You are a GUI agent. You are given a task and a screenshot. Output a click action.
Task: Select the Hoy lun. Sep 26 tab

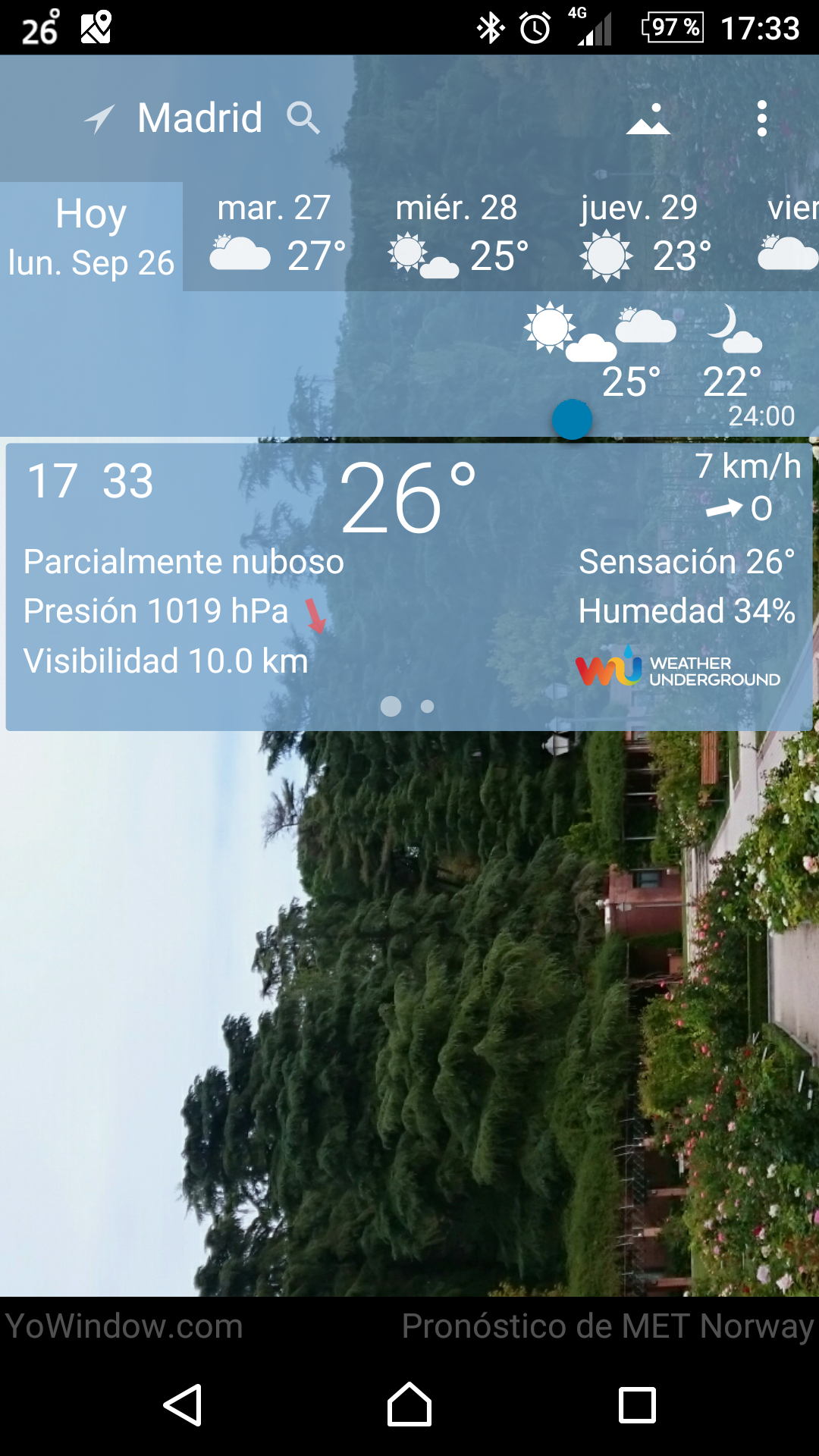91,237
